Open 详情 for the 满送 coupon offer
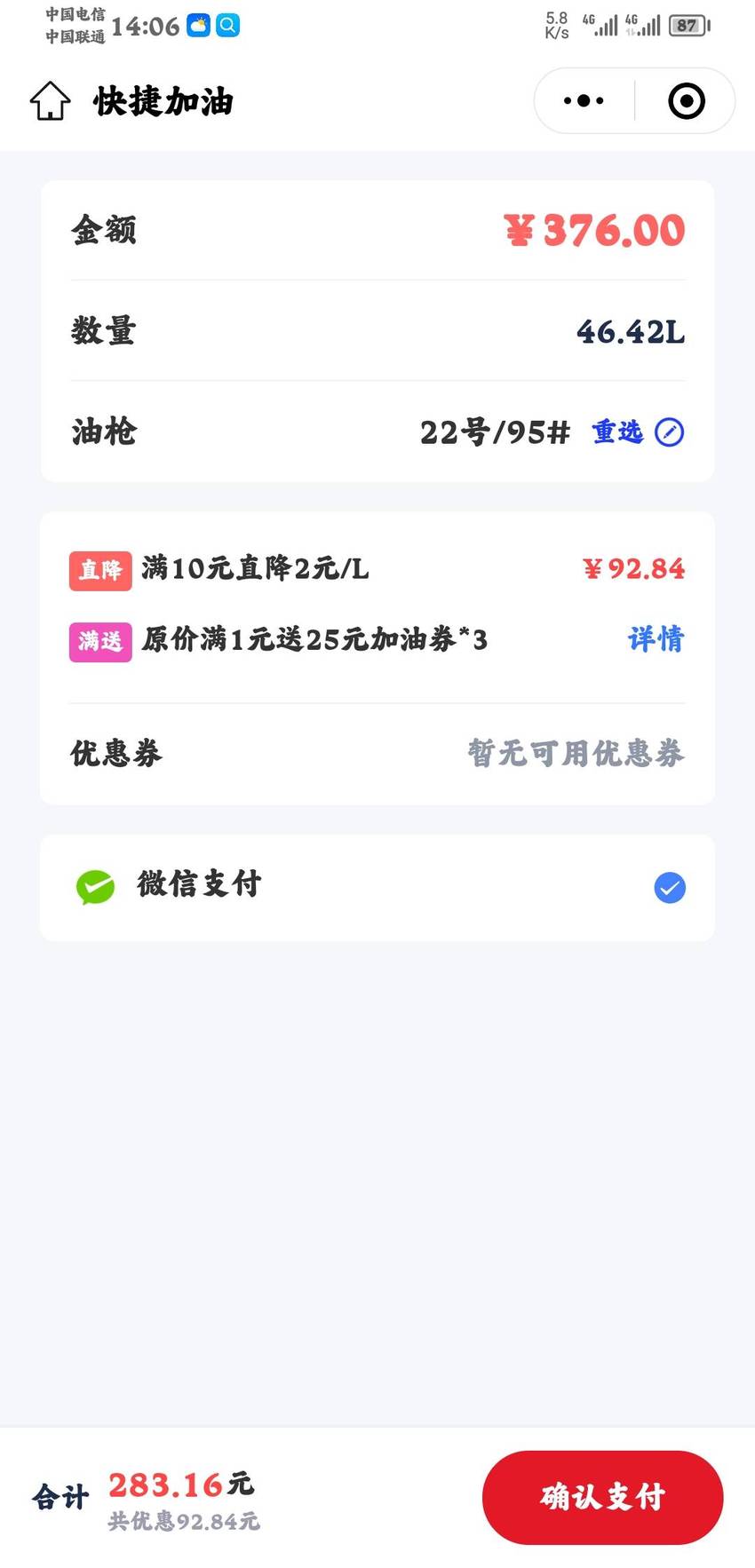 tap(656, 639)
